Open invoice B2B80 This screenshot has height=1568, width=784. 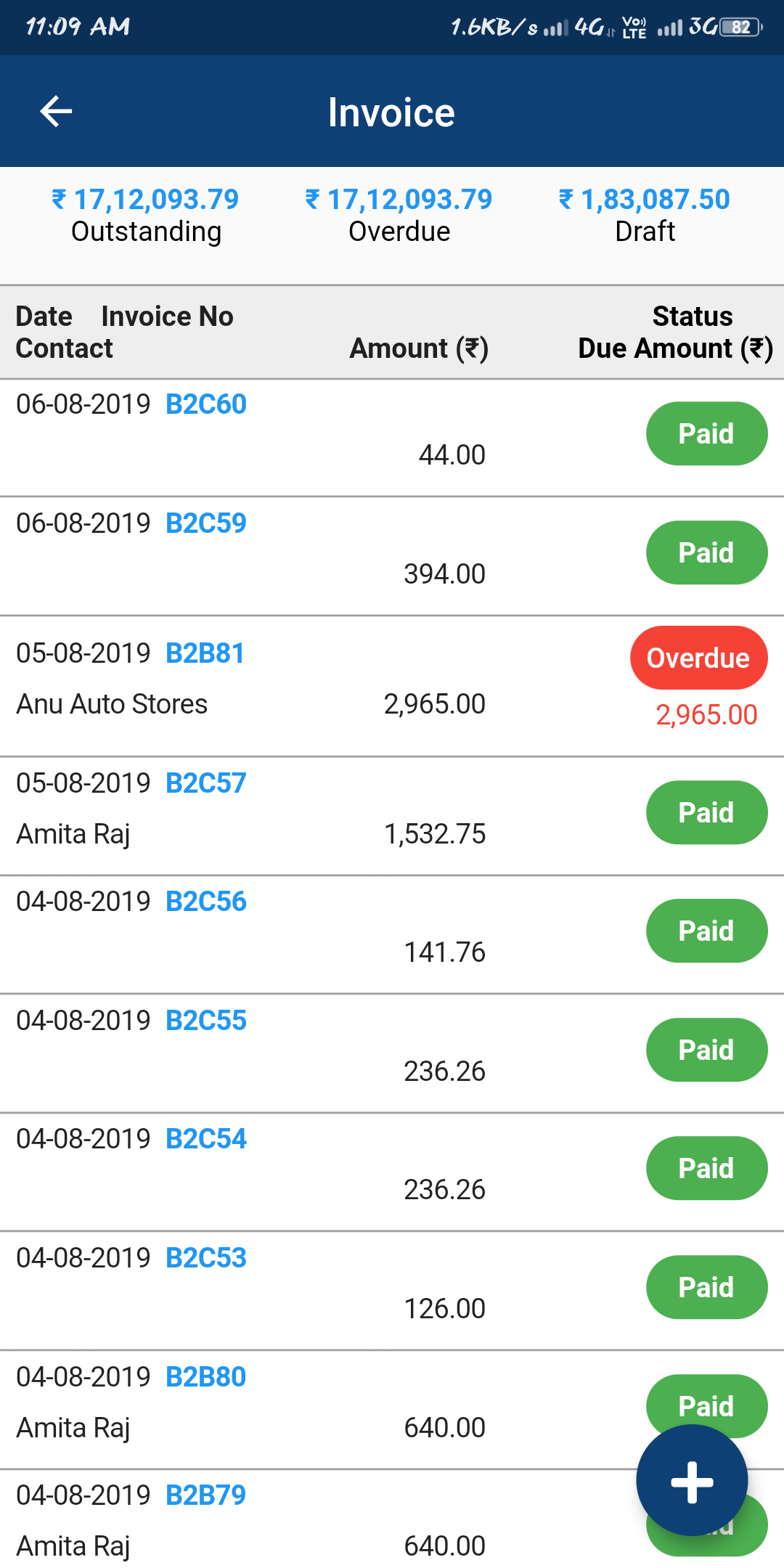[x=206, y=1377]
